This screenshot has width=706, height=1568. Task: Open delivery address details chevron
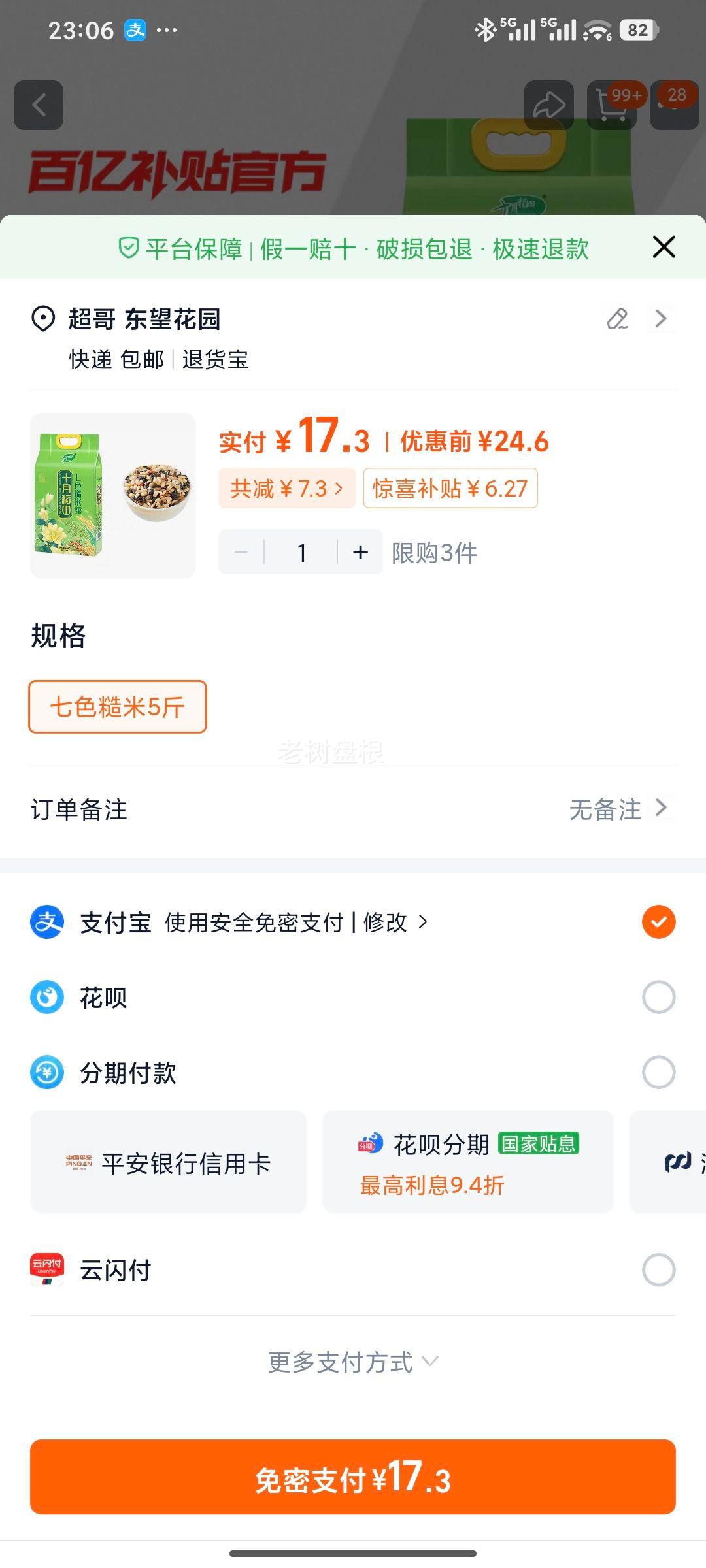tap(660, 319)
